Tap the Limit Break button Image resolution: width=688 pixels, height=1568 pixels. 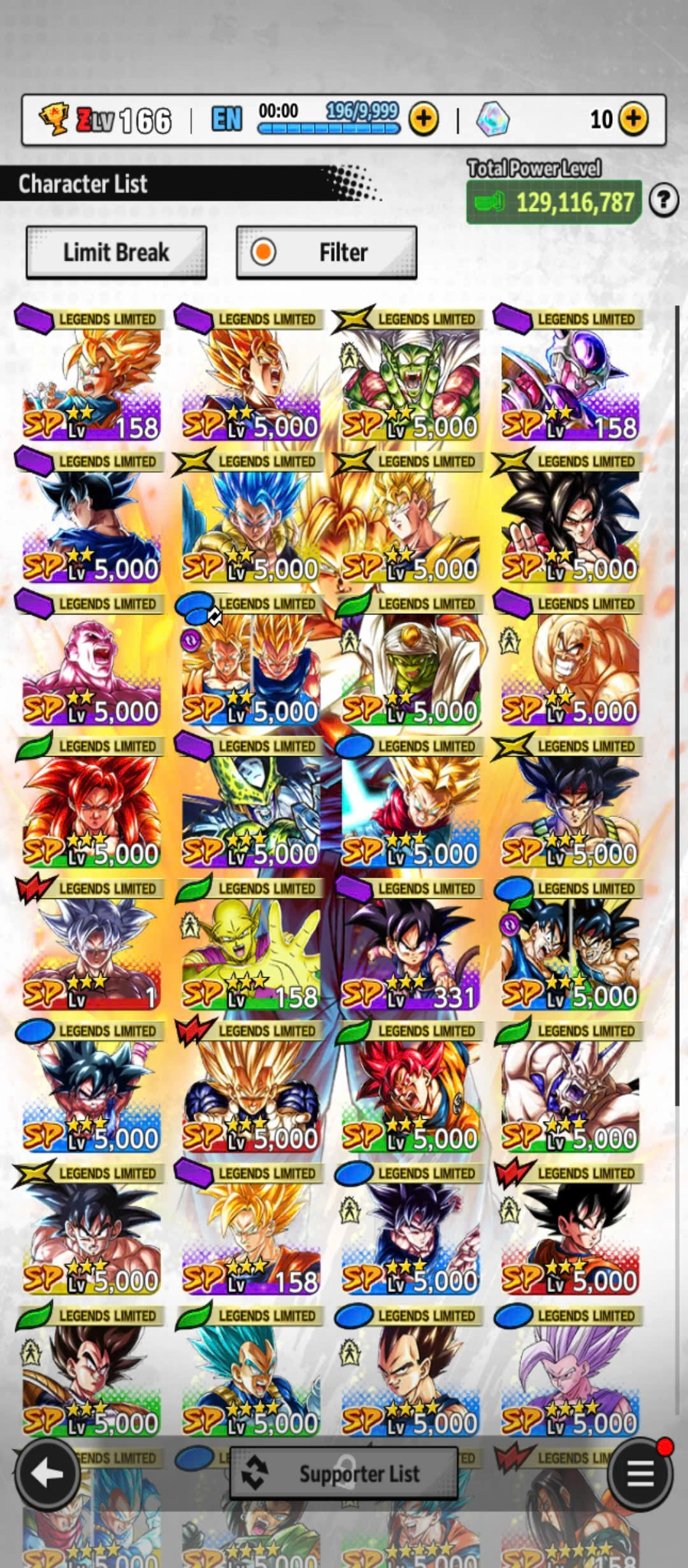116,252
